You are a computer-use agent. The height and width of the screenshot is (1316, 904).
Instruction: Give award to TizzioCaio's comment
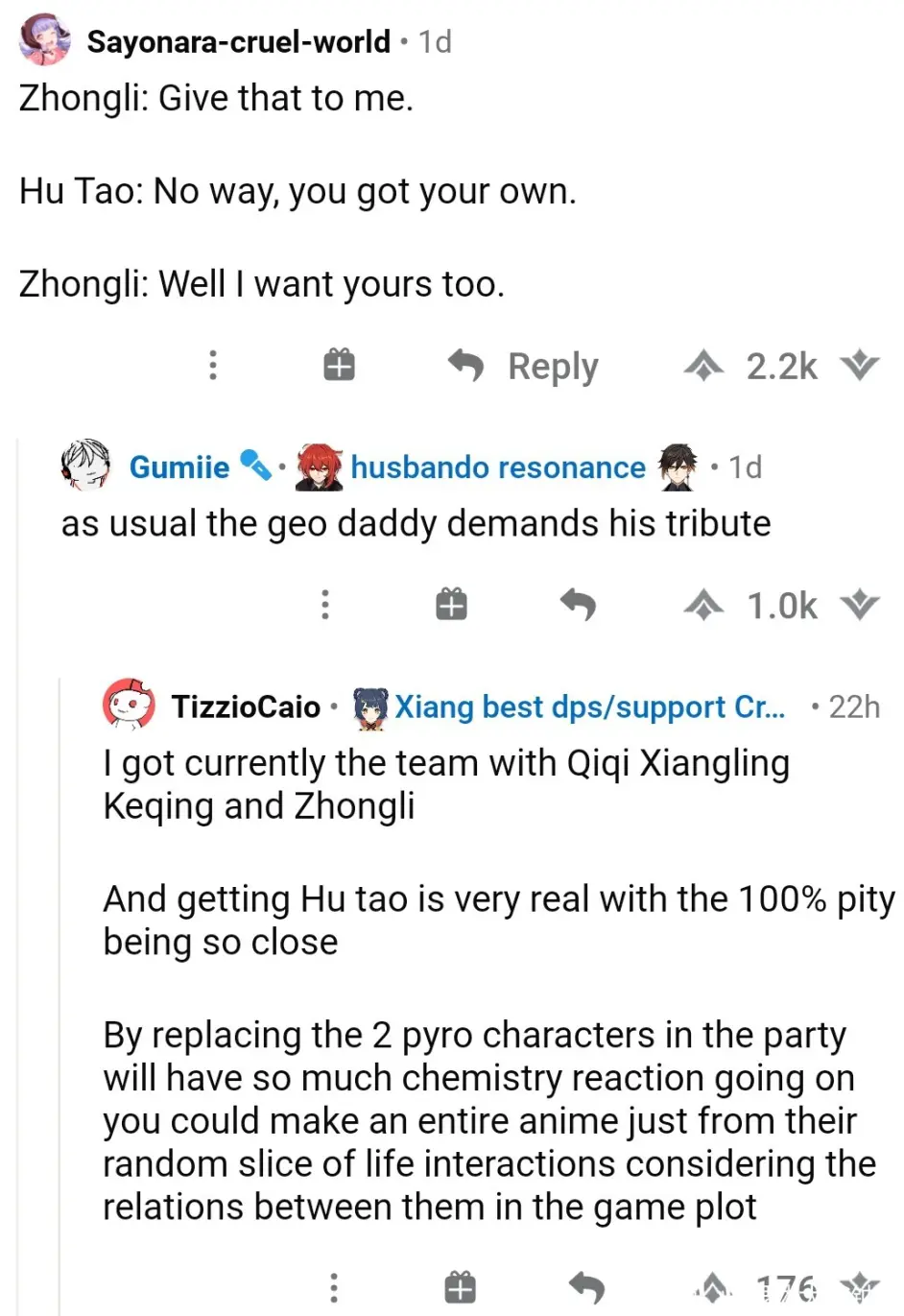click(460, 1287)
